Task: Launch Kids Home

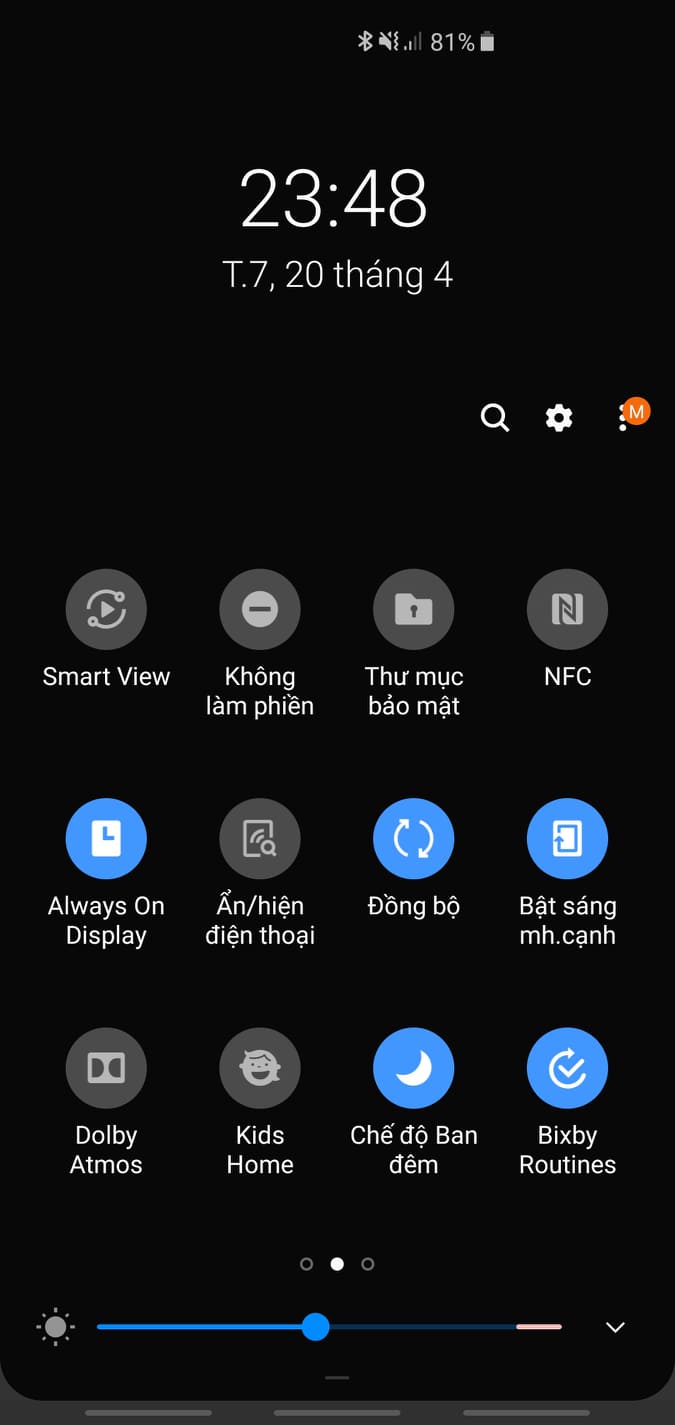Action: point(260,1068)
